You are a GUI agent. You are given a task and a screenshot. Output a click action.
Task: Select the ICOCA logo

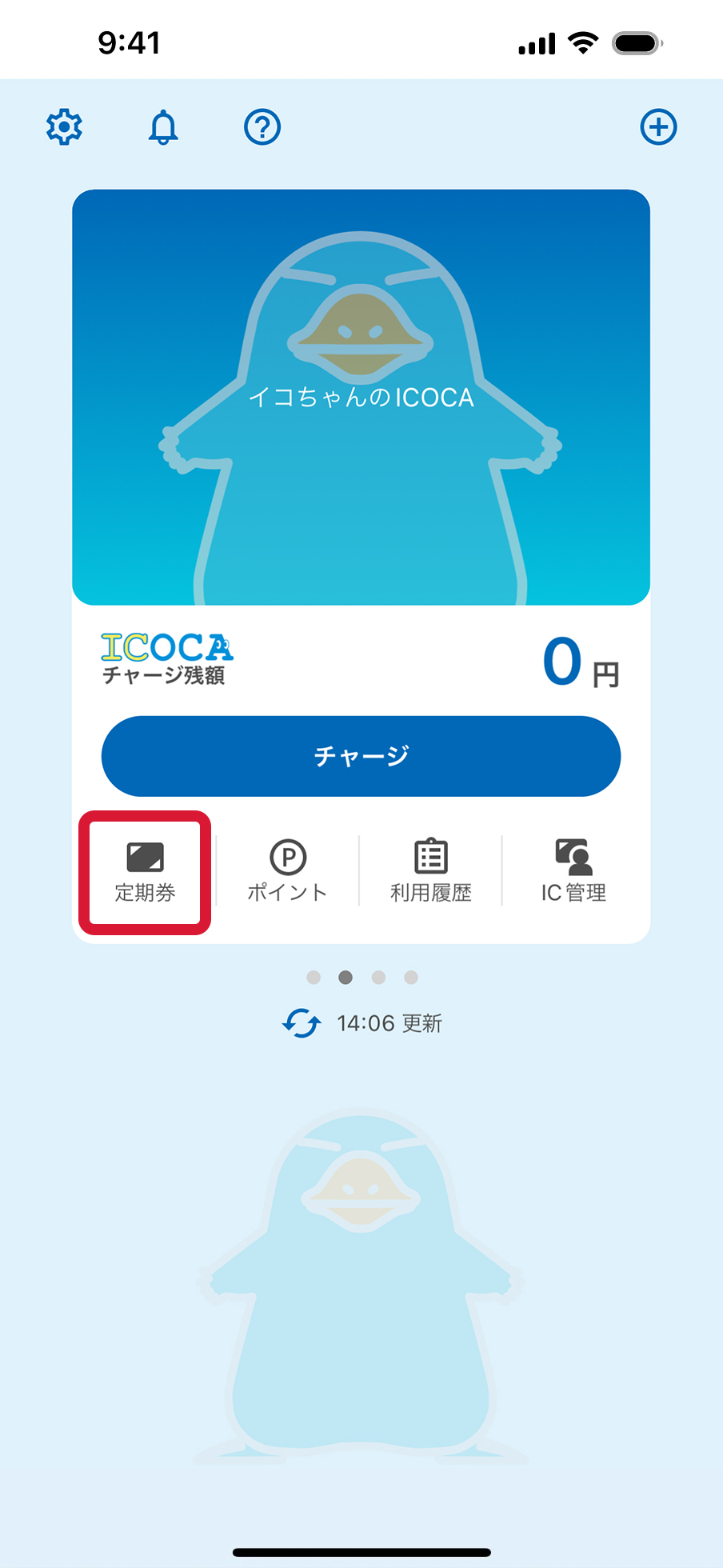pos(166,646)
